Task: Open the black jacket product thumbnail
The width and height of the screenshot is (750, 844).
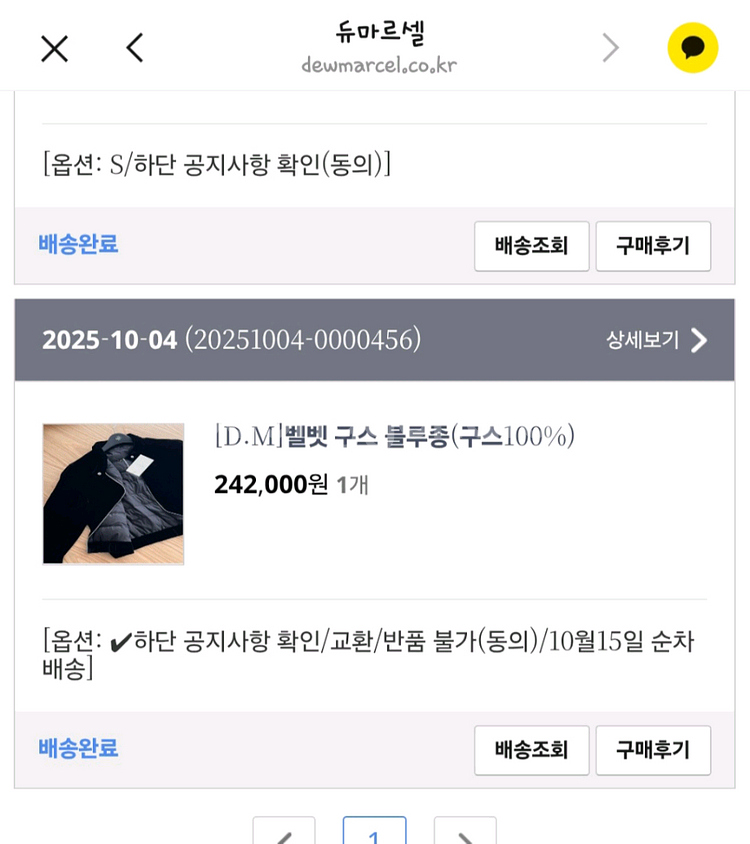Action: pyautogui.click(x=113, y=492)
